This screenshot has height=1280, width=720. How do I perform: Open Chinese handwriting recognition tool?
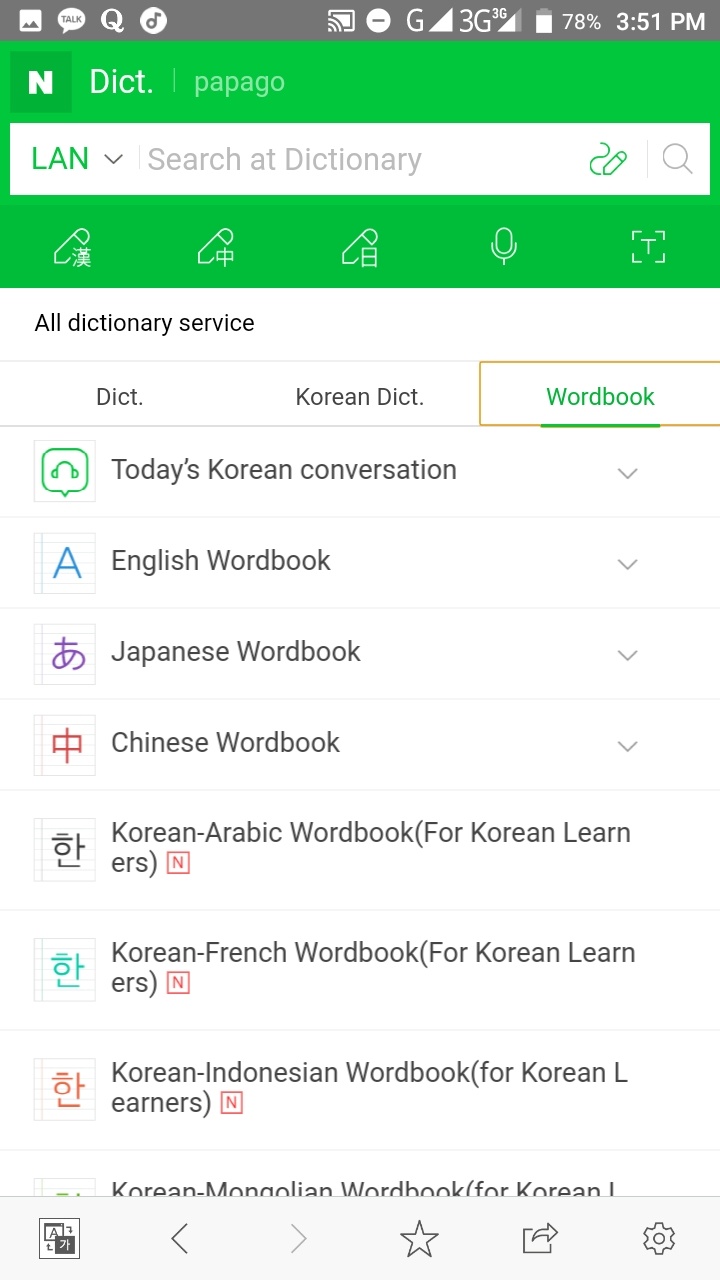coord(216,247)
